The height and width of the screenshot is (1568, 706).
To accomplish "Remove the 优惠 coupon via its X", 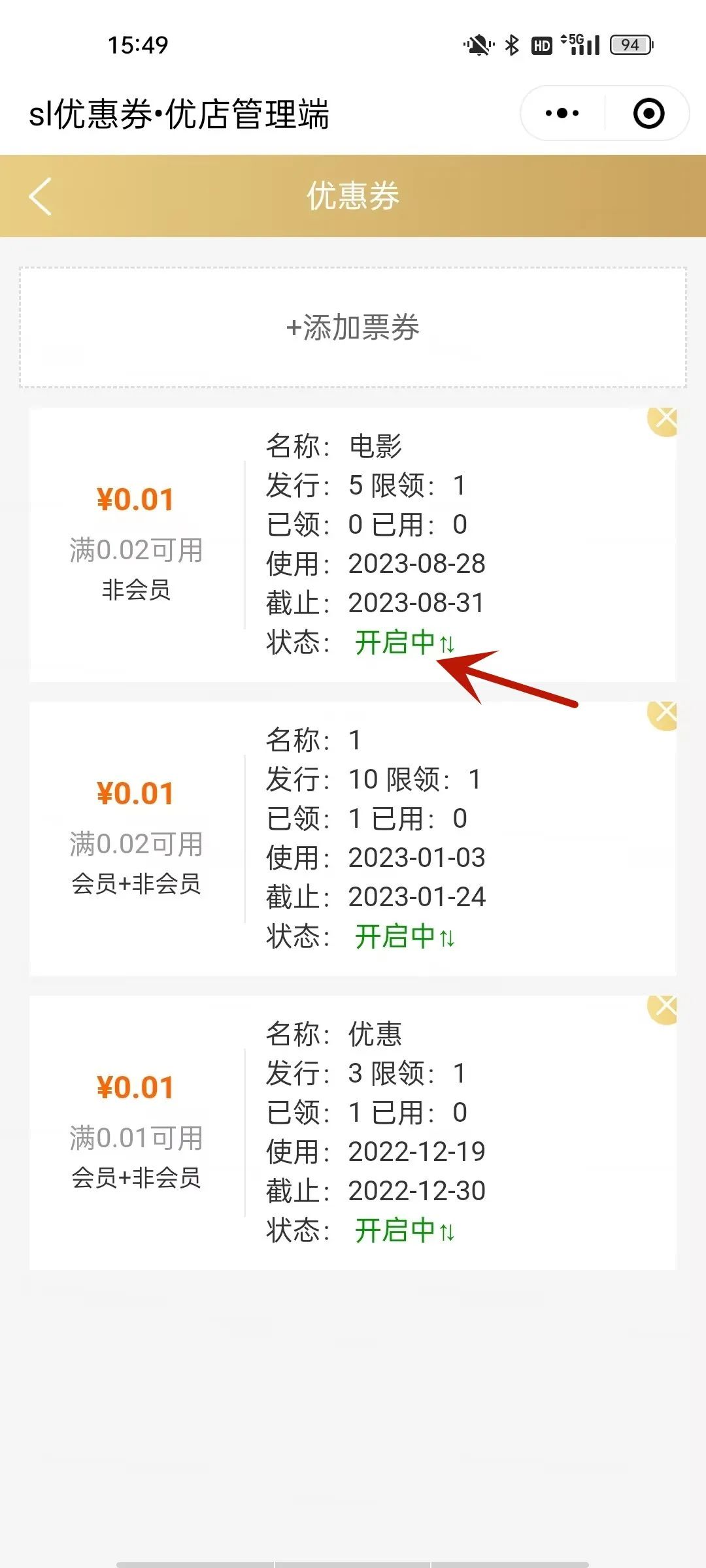I will click(663, 1009).
